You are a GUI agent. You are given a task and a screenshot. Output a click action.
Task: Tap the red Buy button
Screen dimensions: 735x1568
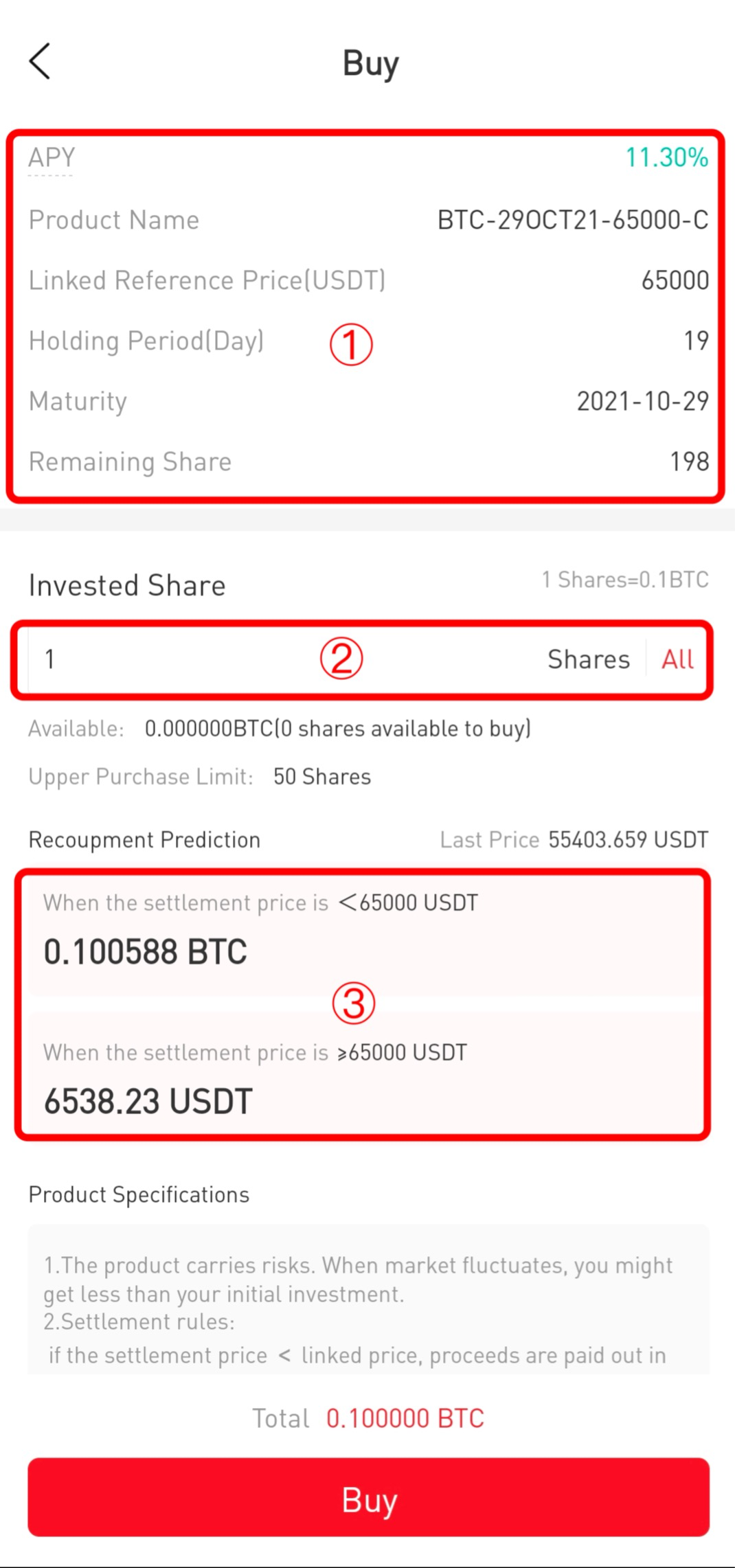[368, 1497]
